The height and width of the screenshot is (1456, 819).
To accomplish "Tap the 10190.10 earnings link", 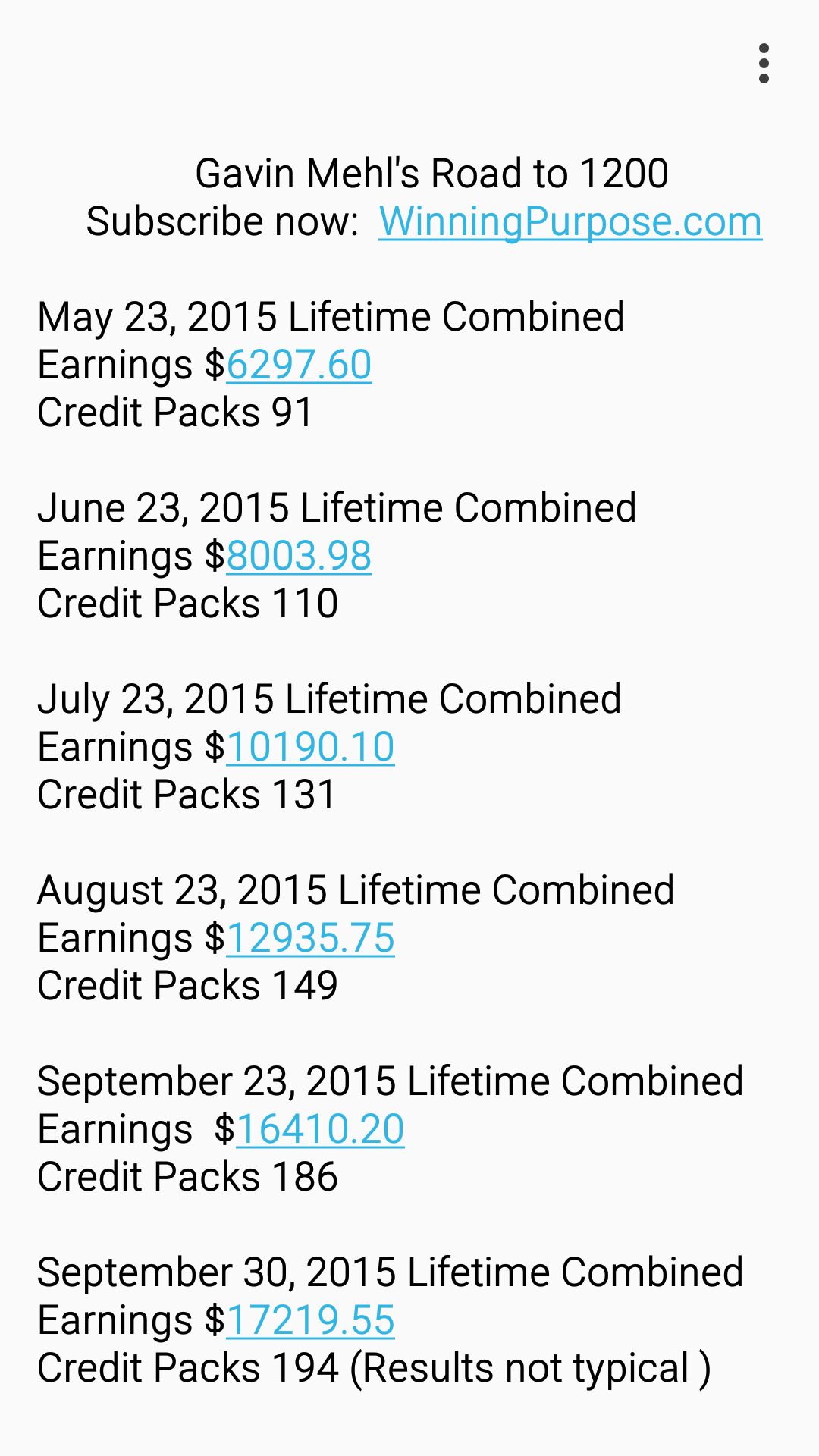I will [310, 747].
